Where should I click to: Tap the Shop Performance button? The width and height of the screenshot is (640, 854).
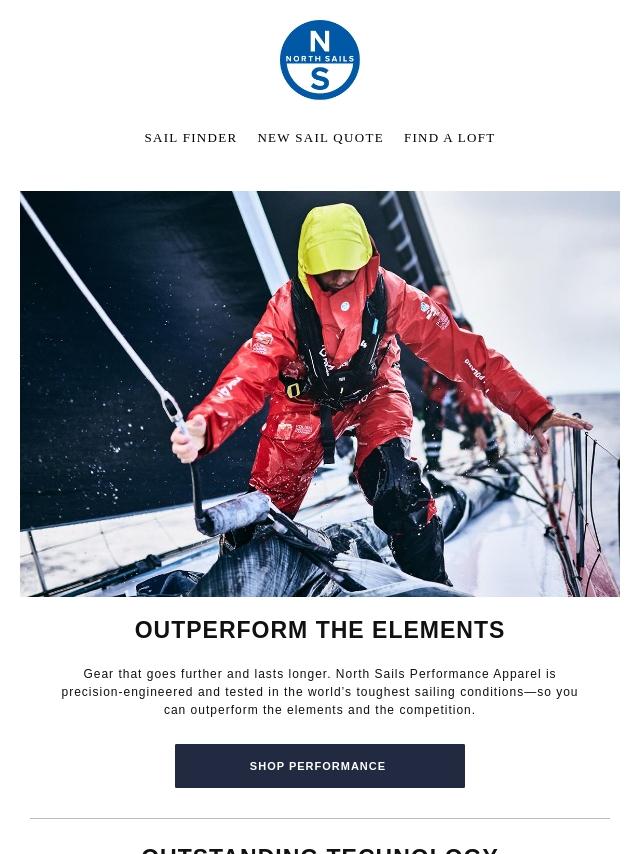[320, 766]
